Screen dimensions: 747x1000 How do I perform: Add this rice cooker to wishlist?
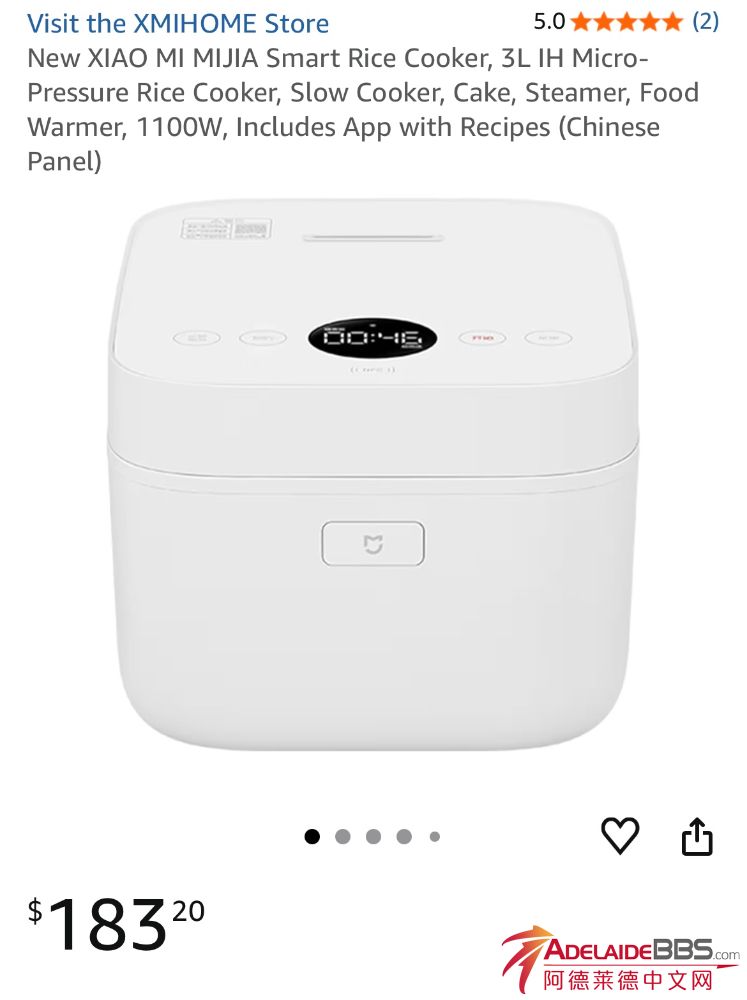[x=619, y=836]
